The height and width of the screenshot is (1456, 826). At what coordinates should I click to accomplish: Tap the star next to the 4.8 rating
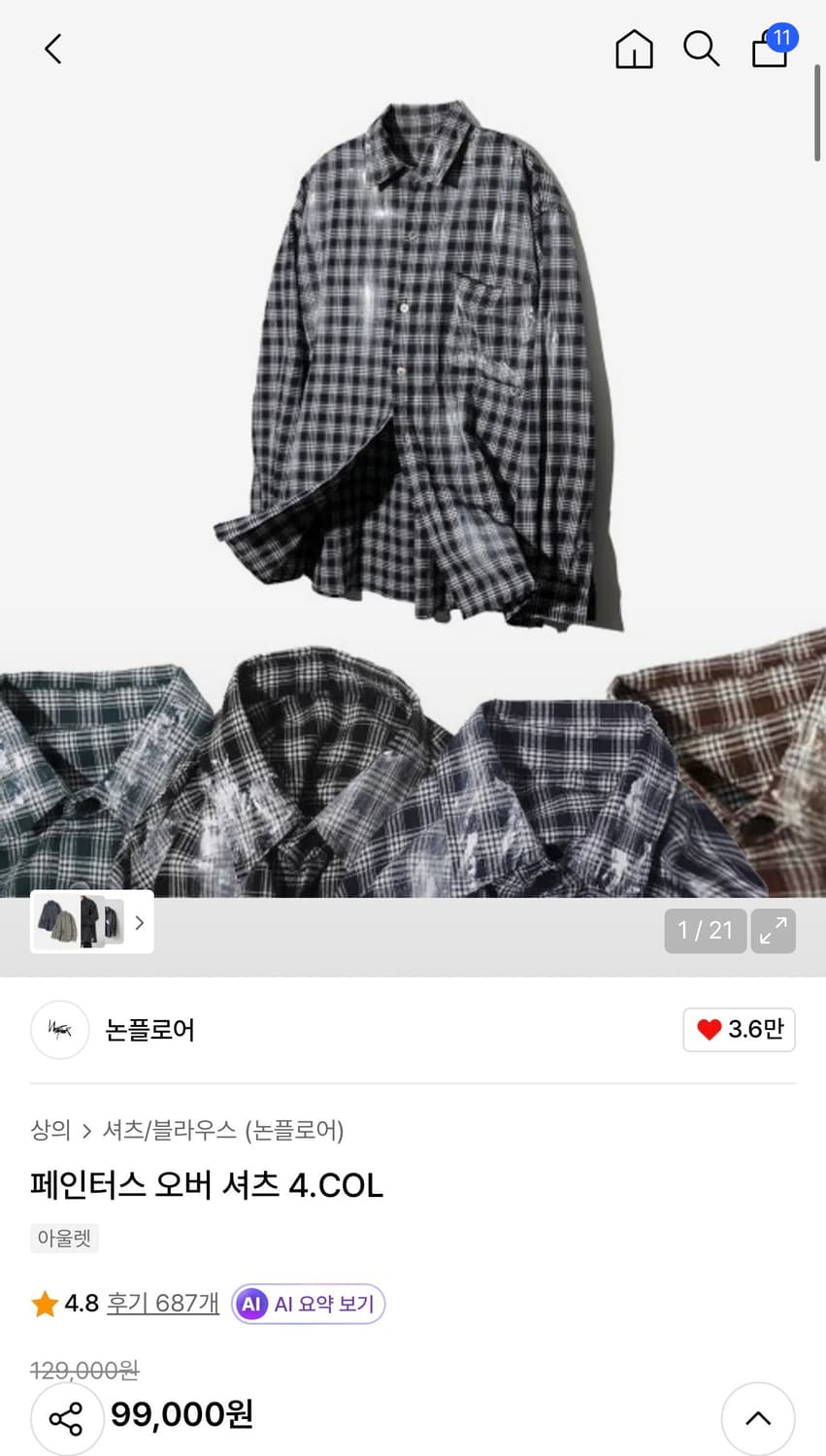pyautogui.click(x=43, y=1304)
